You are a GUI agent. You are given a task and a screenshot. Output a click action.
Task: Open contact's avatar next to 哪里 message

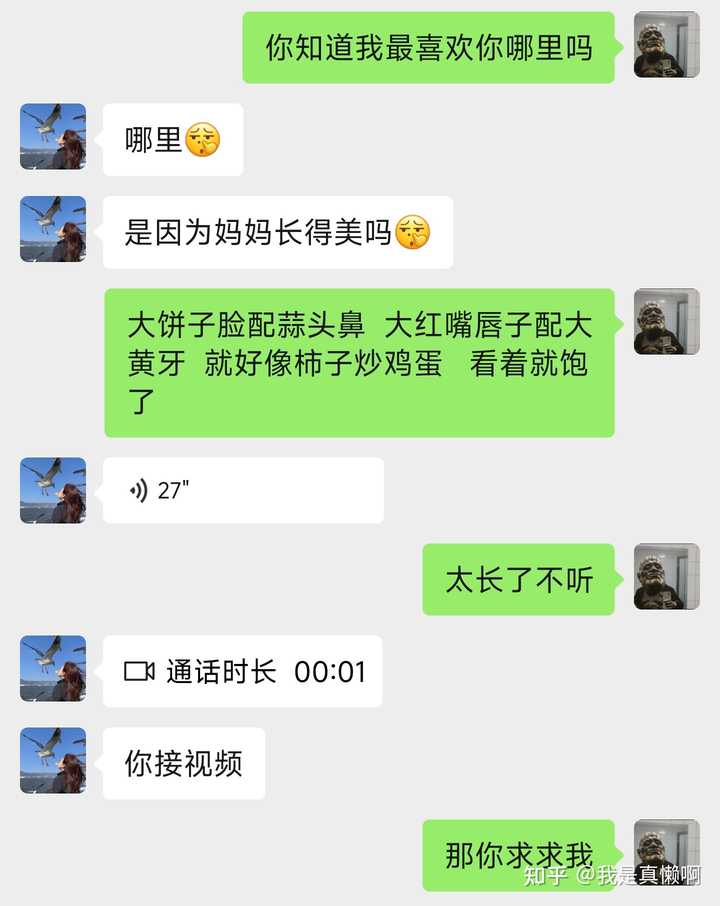[x=53, y=137]
